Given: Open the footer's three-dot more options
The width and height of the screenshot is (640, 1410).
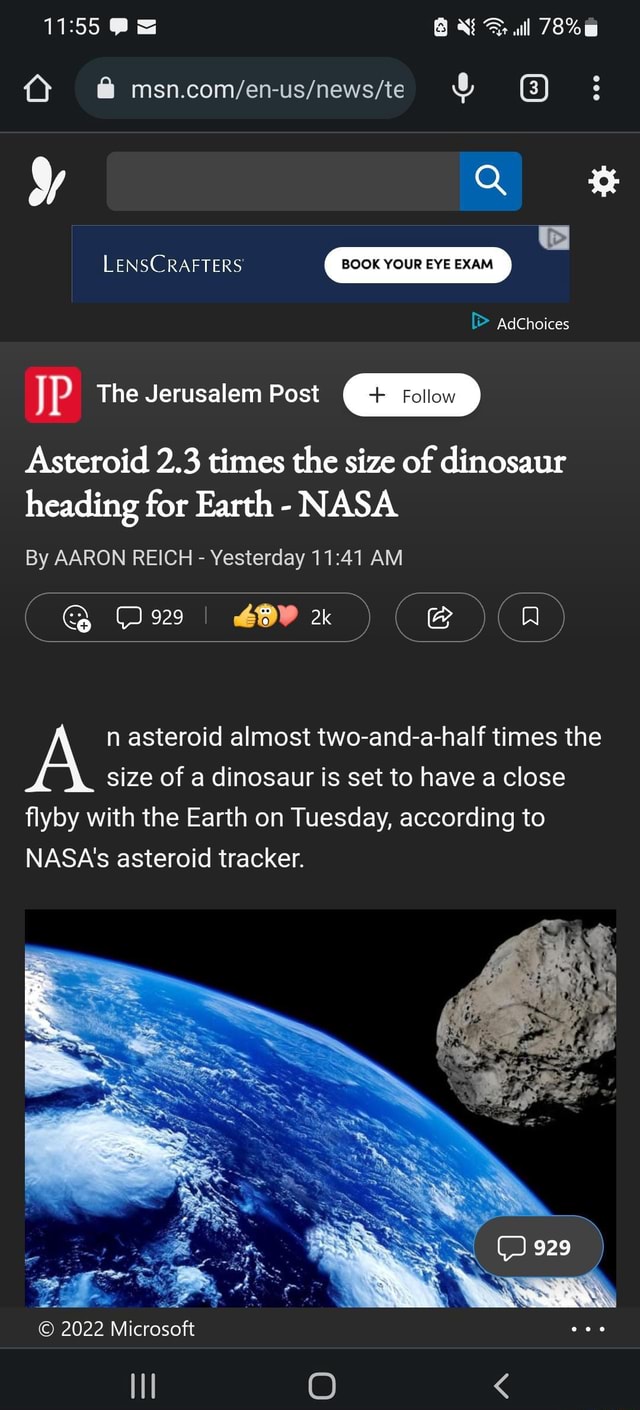Looking at the screenshot, I should [587, 1329].
